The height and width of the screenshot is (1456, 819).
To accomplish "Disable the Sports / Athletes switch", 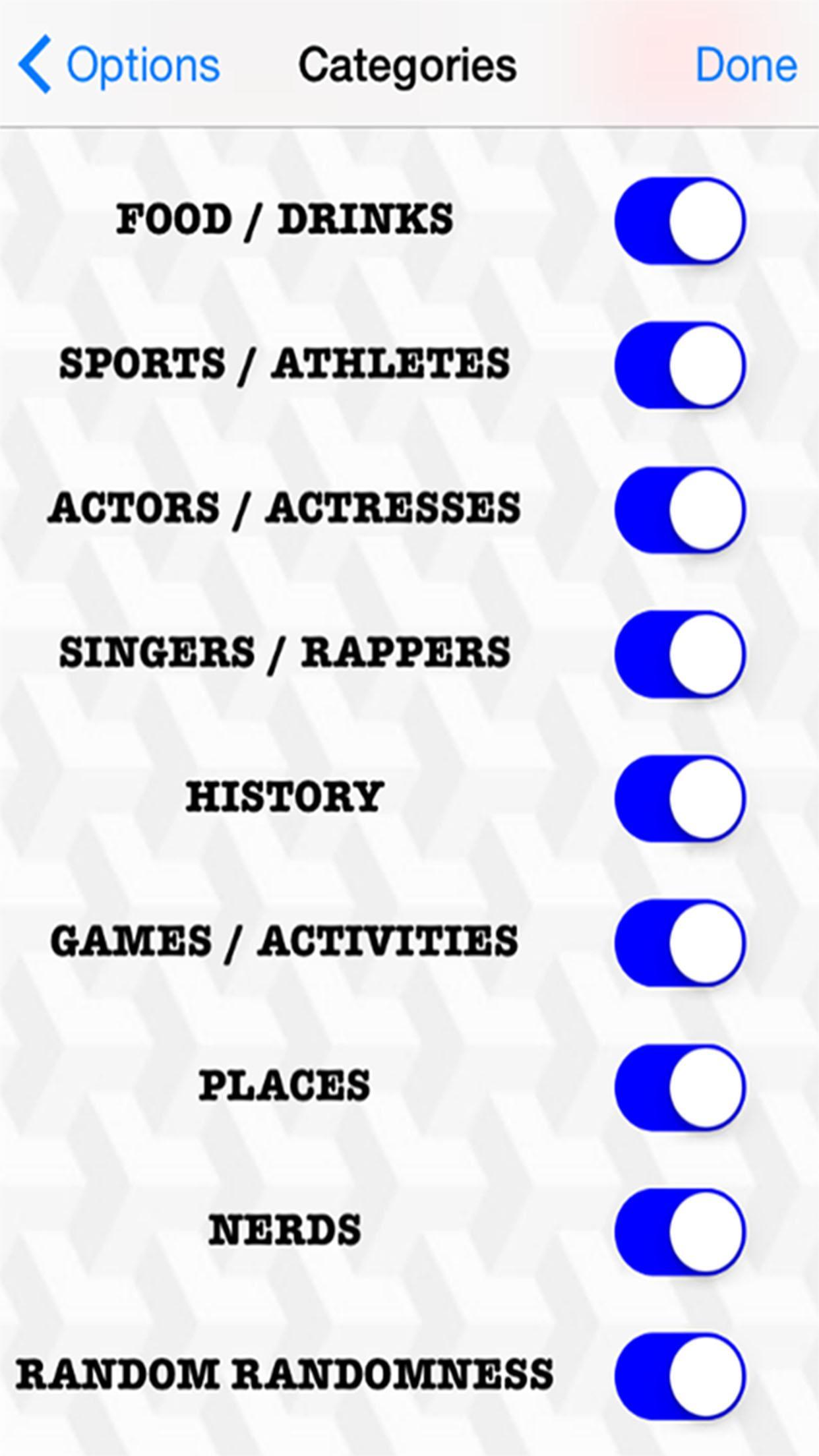I will point(680,365).
